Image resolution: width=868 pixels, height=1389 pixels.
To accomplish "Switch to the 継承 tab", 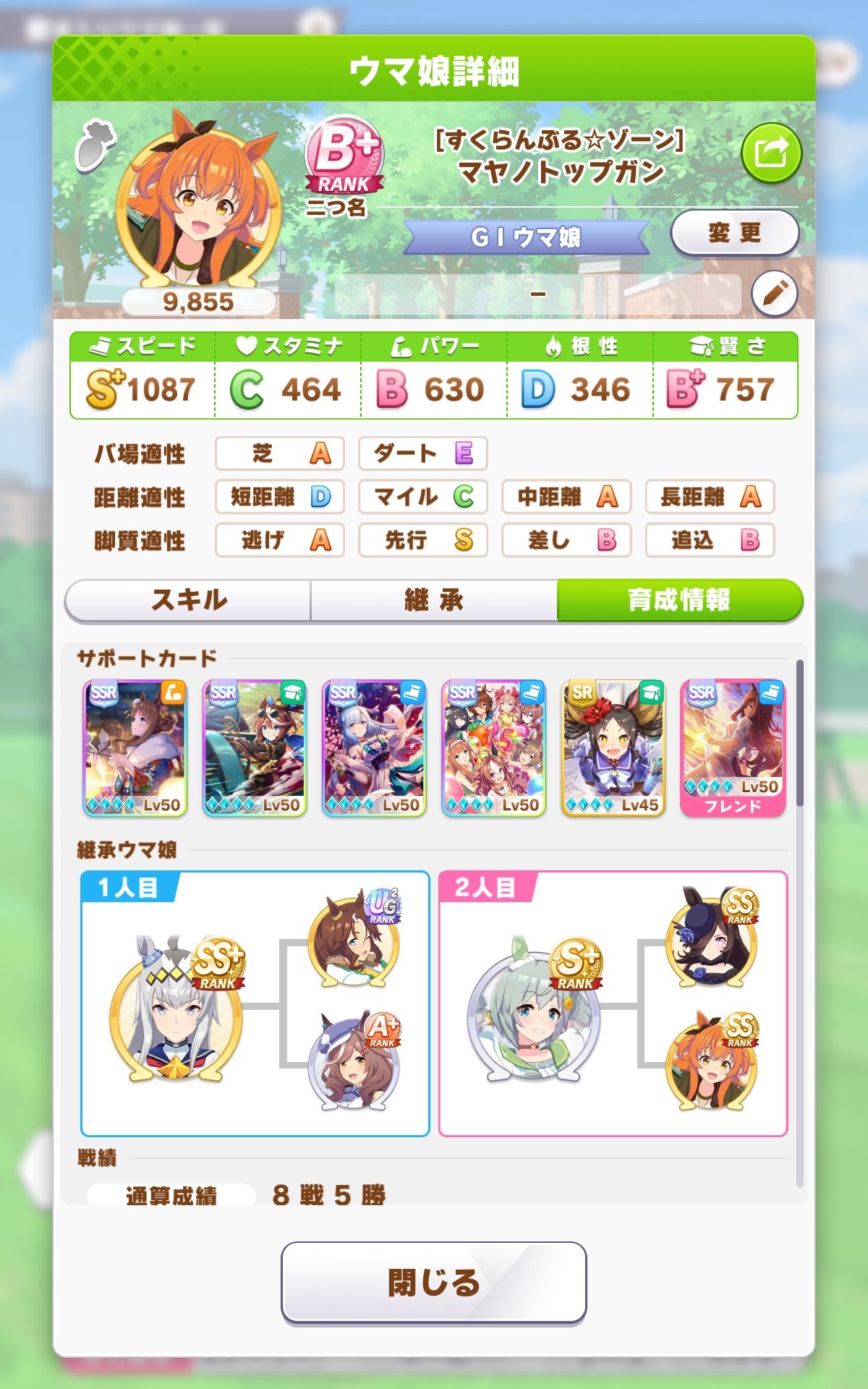I will click(434, 600).
